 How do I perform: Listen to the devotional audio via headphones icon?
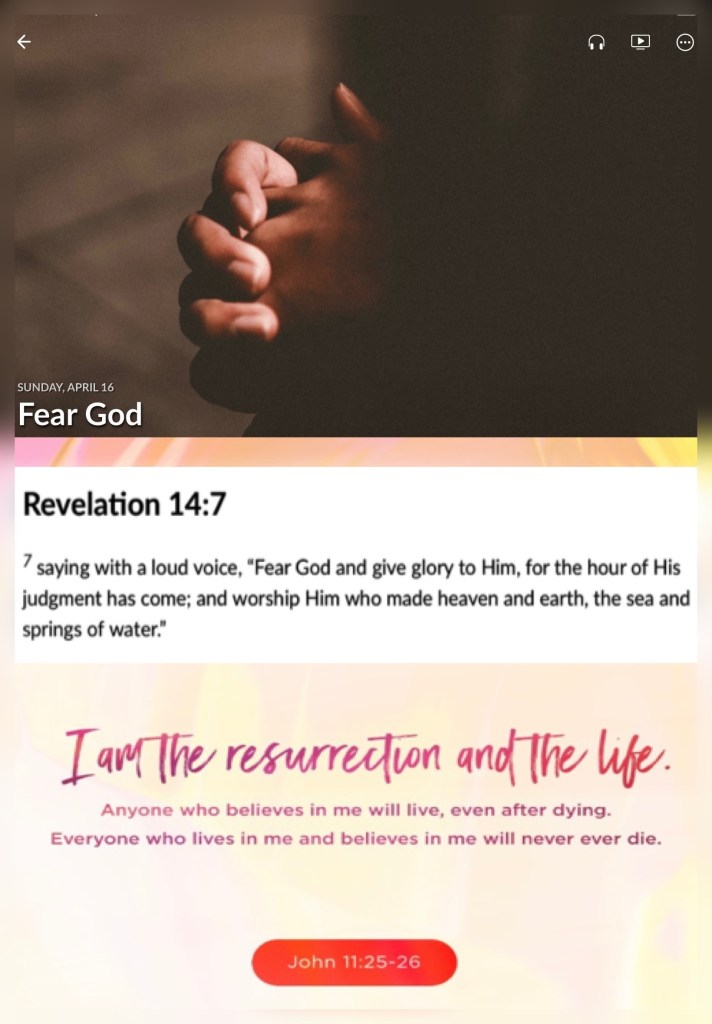[596, 42]
